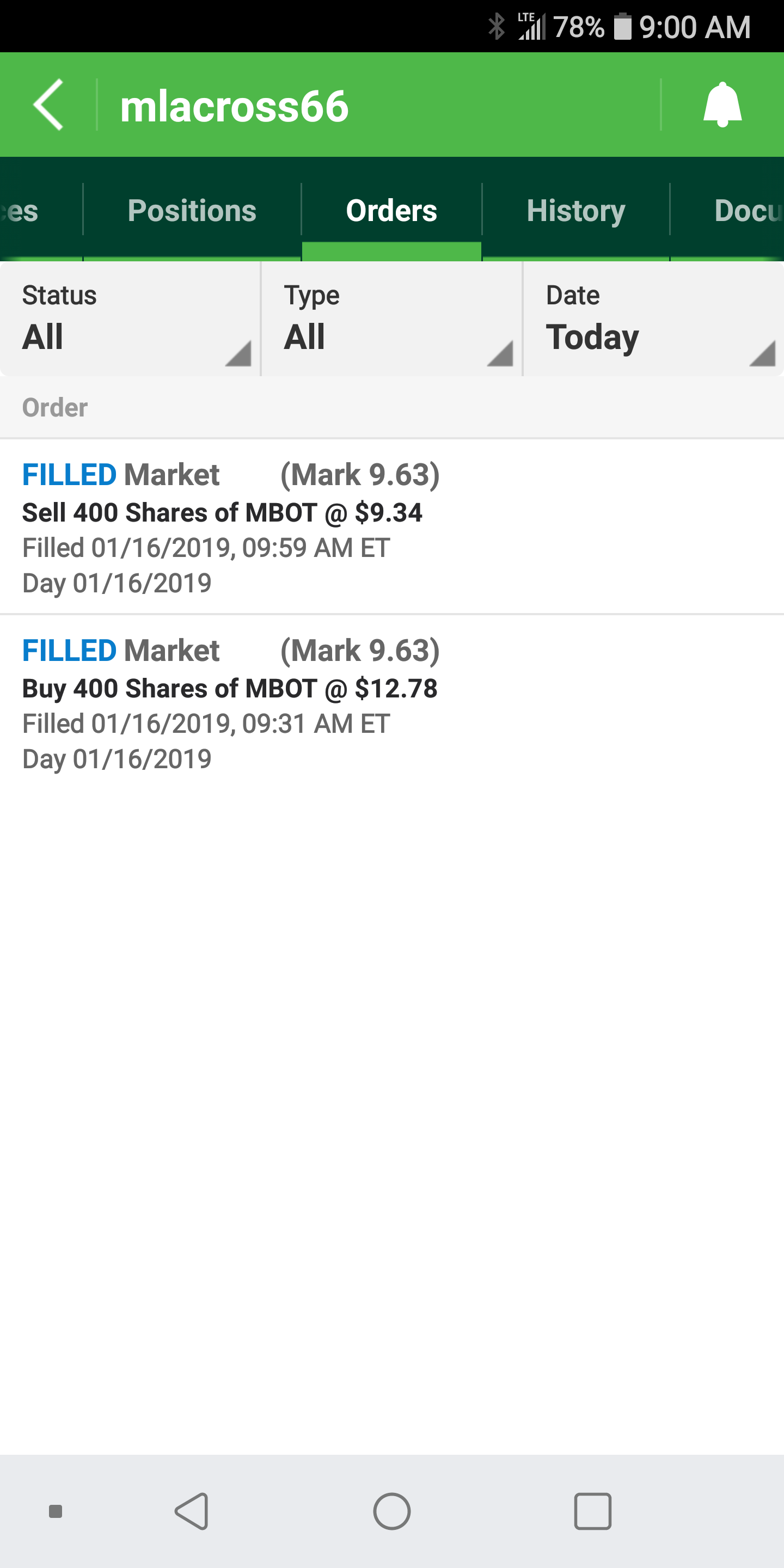Tap the system home button
The image size is (784, 1568).
click(392, 1511)
